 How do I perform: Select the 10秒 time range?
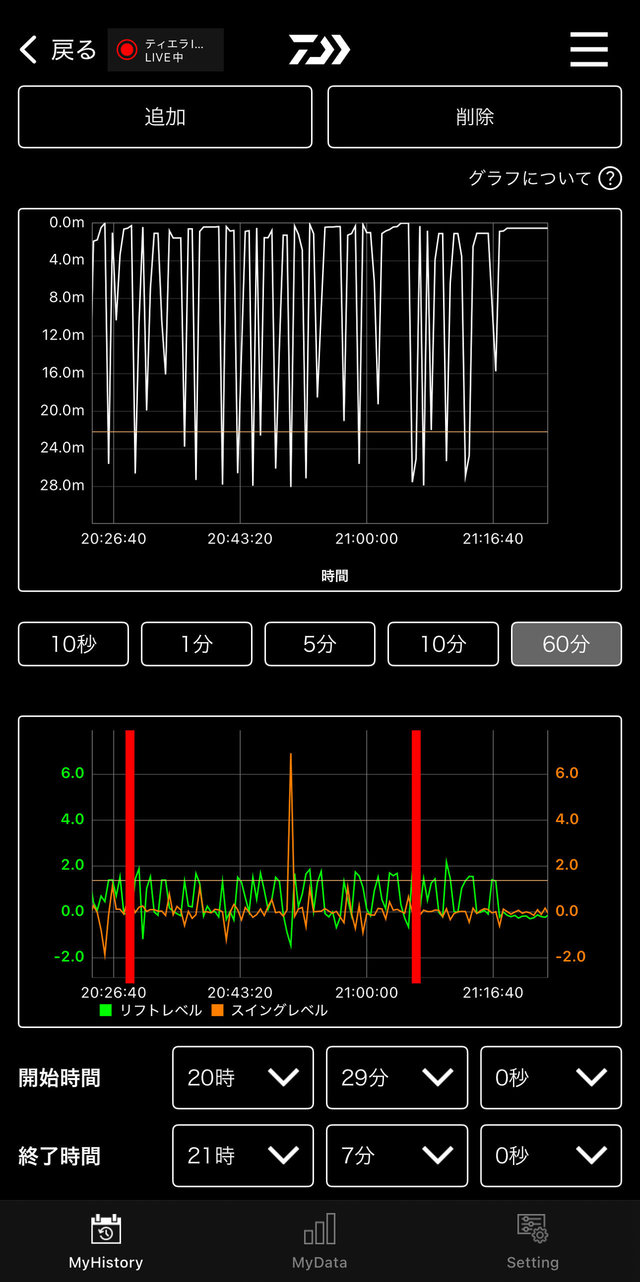click(73, 644)
